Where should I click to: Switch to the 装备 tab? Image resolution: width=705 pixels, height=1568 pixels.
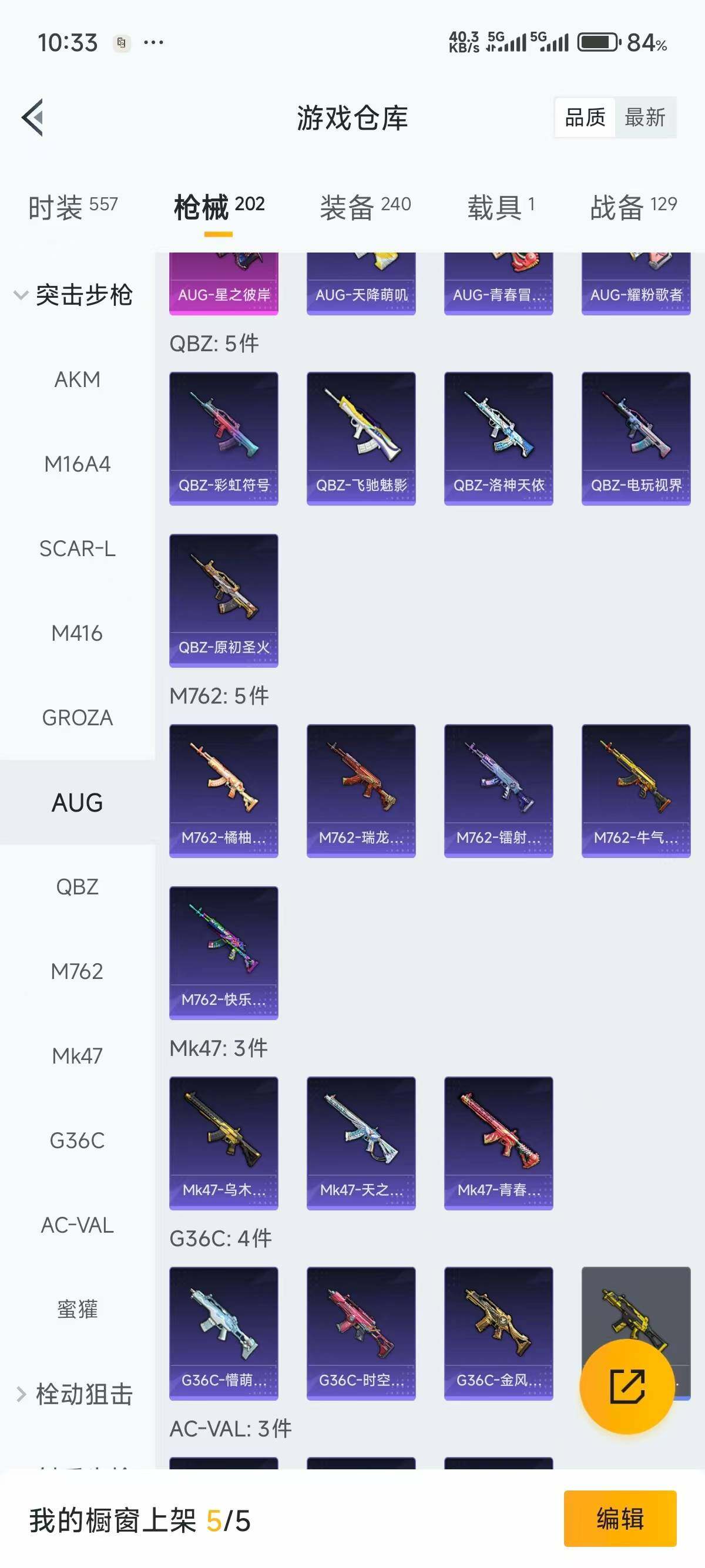pos(365,207)
